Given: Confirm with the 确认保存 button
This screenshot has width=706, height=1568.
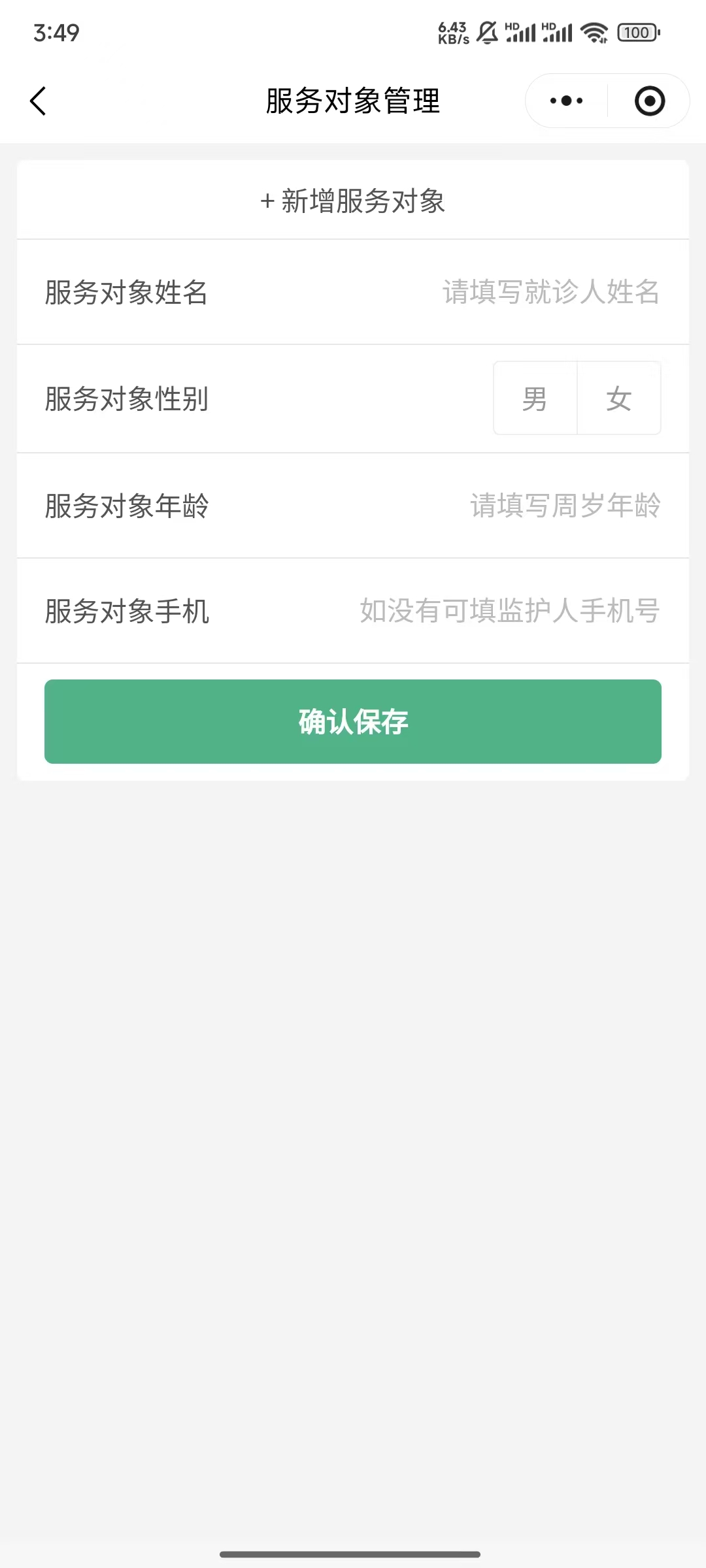Looking at the screenshot, I should [x=353, y=721].
